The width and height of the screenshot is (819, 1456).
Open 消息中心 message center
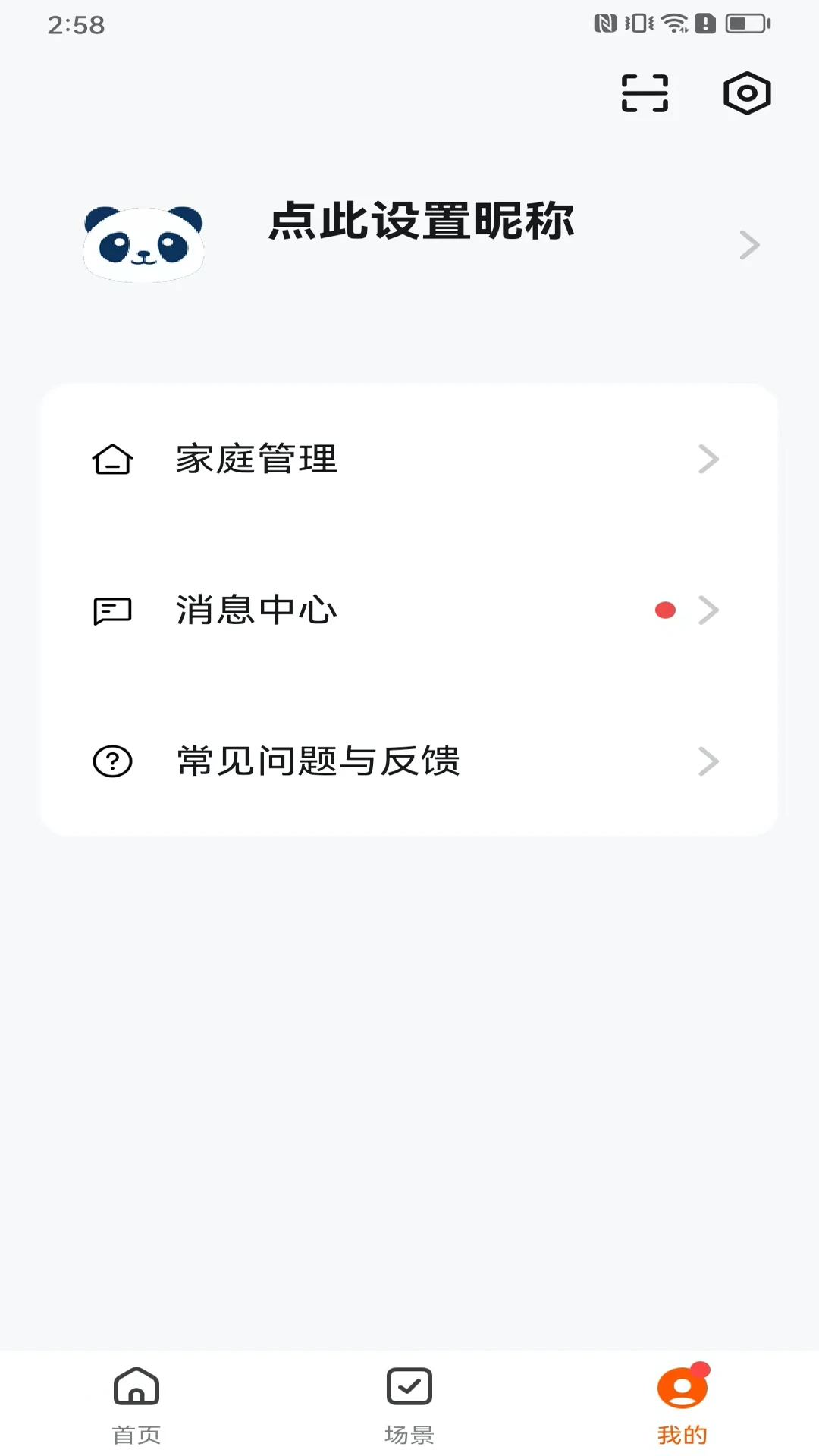[256, 610]
